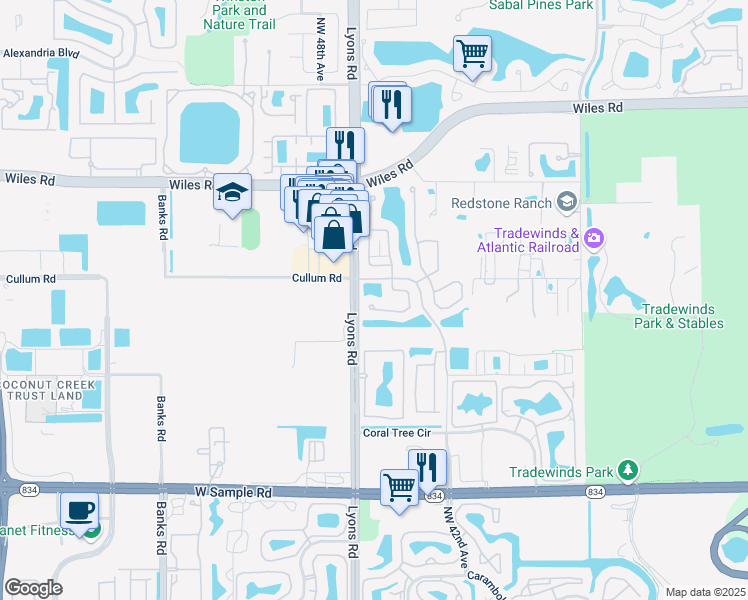The height and width of the screenshot is (600, 748).
Task: Open the graduation cap marker on Wiles Rd
Action: click(x=232, y=191)
